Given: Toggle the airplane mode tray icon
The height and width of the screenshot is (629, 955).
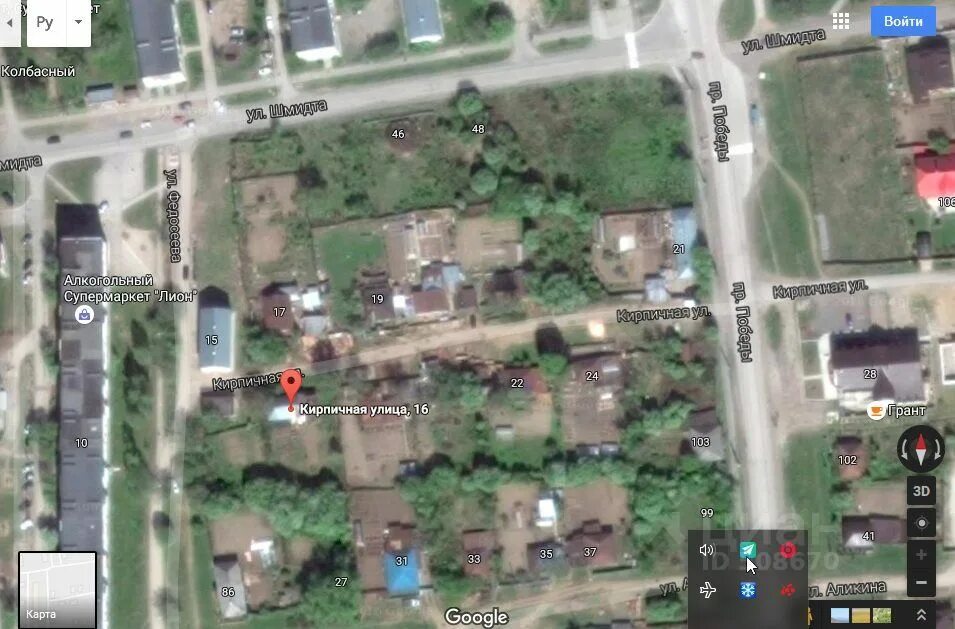Looking at the screenshot, I should point(708,590).
